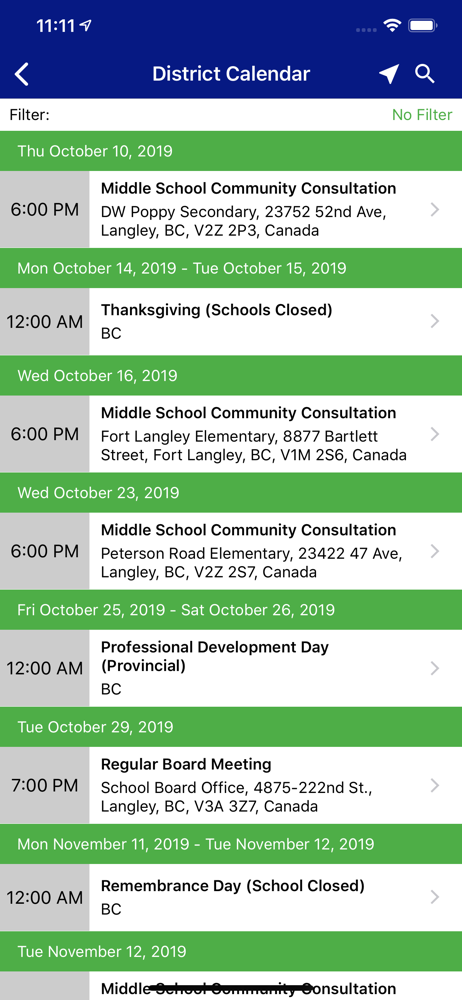This screenshot has width=462, height=1000.
Task: Change the No Filter setting
Action: click(422, 115)
